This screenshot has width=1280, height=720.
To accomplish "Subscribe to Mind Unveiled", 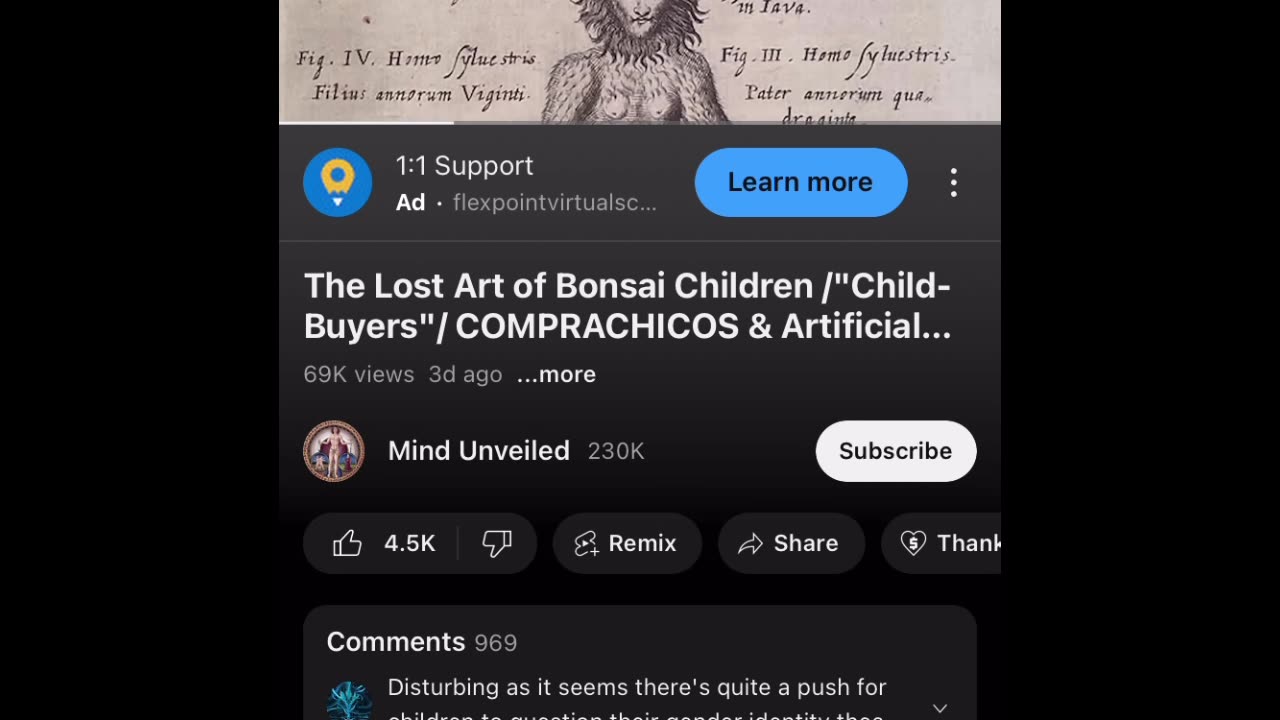I will pyautogui.click(x=895, y=451).
